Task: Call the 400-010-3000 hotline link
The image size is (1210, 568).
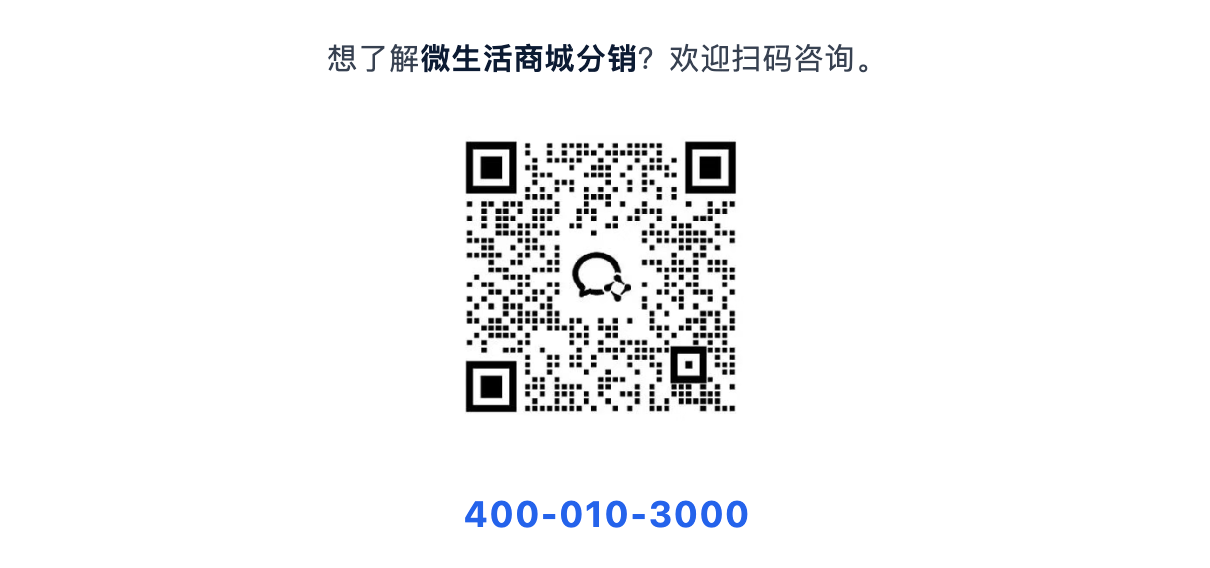Action: click(606, 514)
